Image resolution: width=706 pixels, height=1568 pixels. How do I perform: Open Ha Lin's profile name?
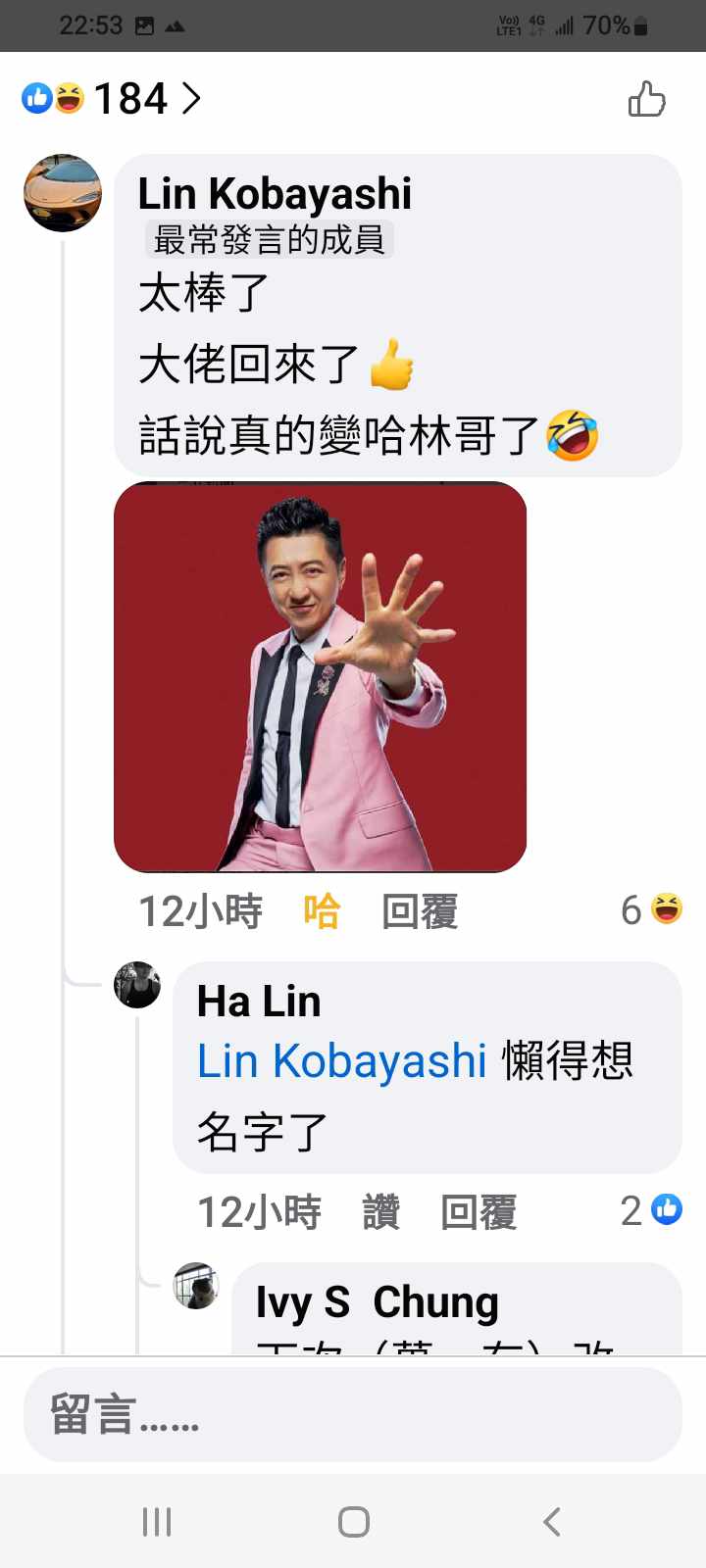point(259,1002)
